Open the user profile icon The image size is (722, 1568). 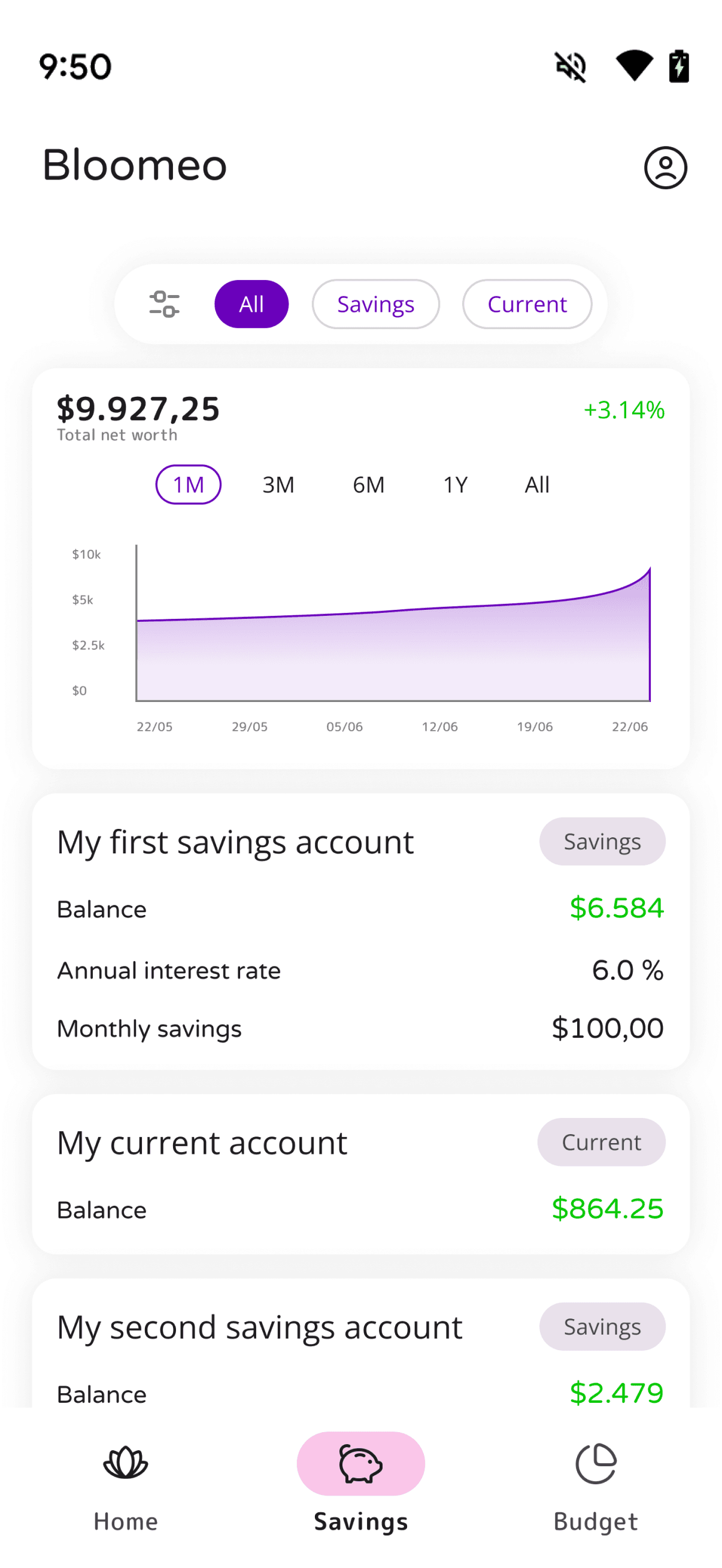665,168
